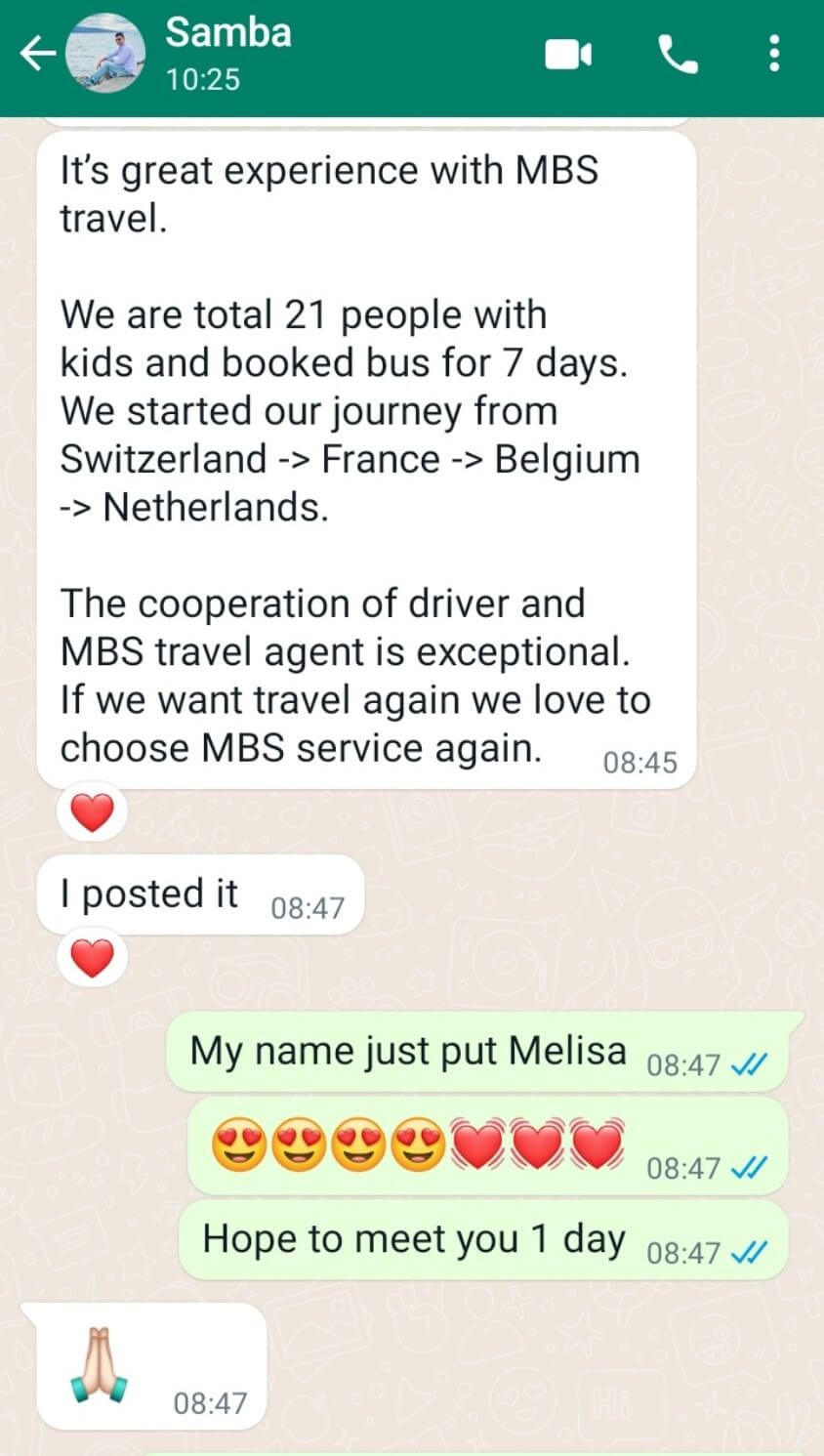View heart reaction under MBS travel review

tap(93, 813)
